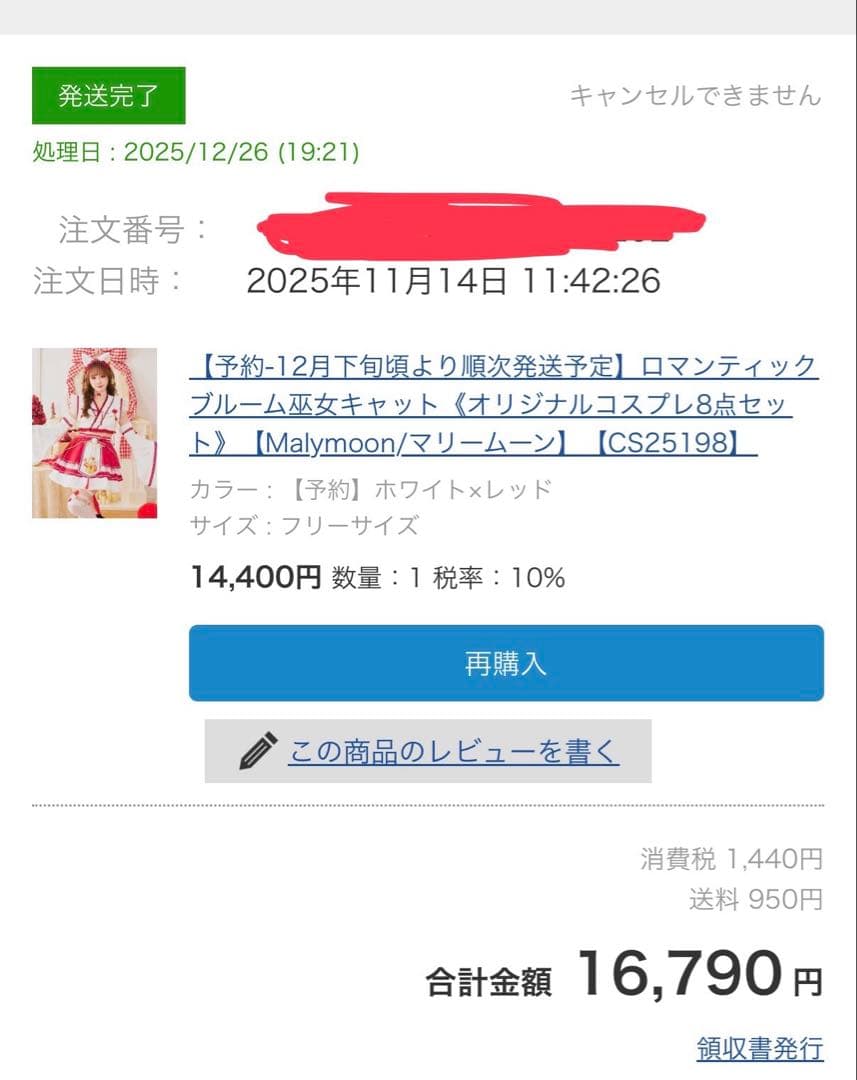Open the product thumbnail of the cosplay outfit
857x1080 pixels.
(x=95, y=430)
